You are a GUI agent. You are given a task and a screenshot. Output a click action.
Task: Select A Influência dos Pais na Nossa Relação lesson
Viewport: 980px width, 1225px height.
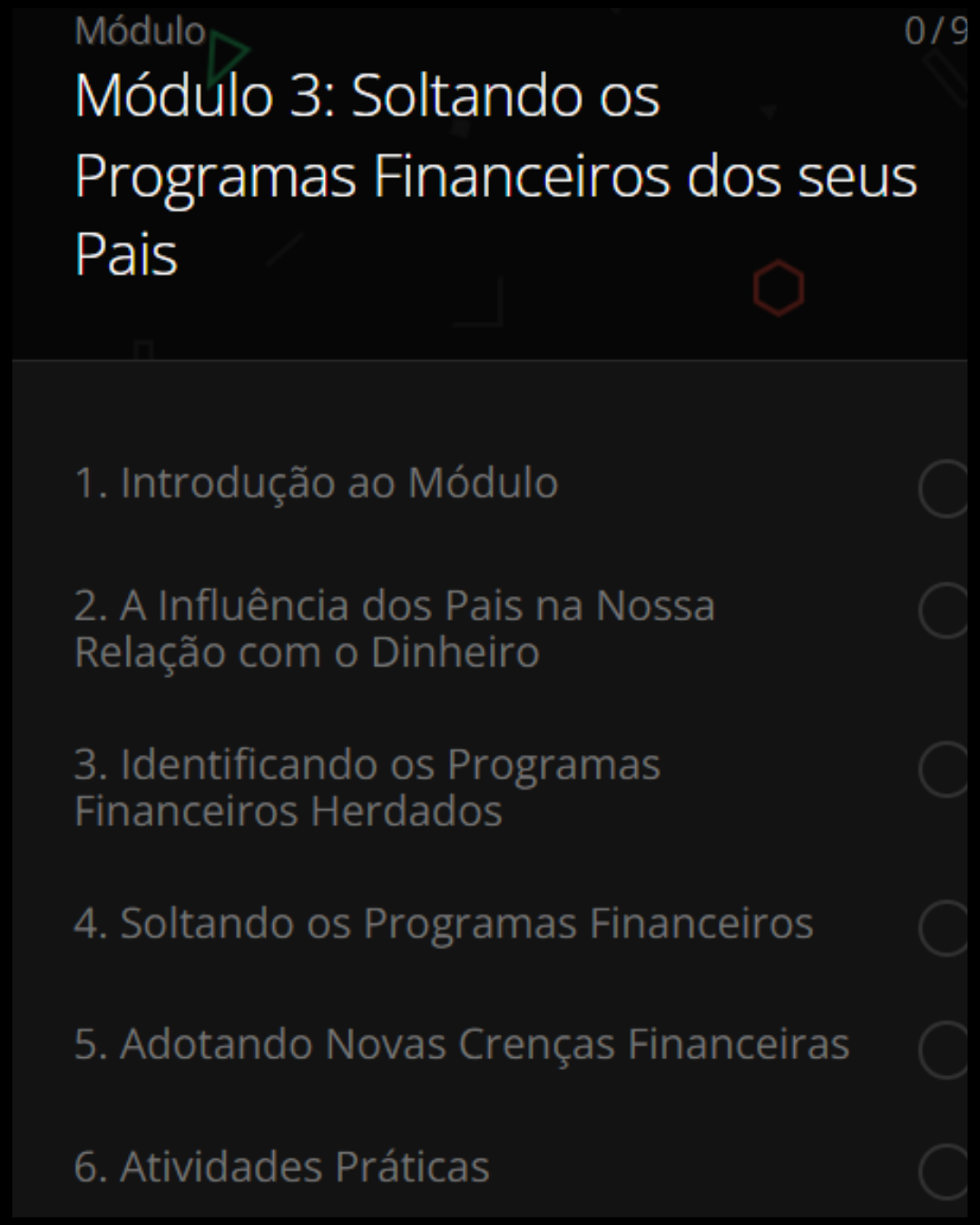click(395, 629)
